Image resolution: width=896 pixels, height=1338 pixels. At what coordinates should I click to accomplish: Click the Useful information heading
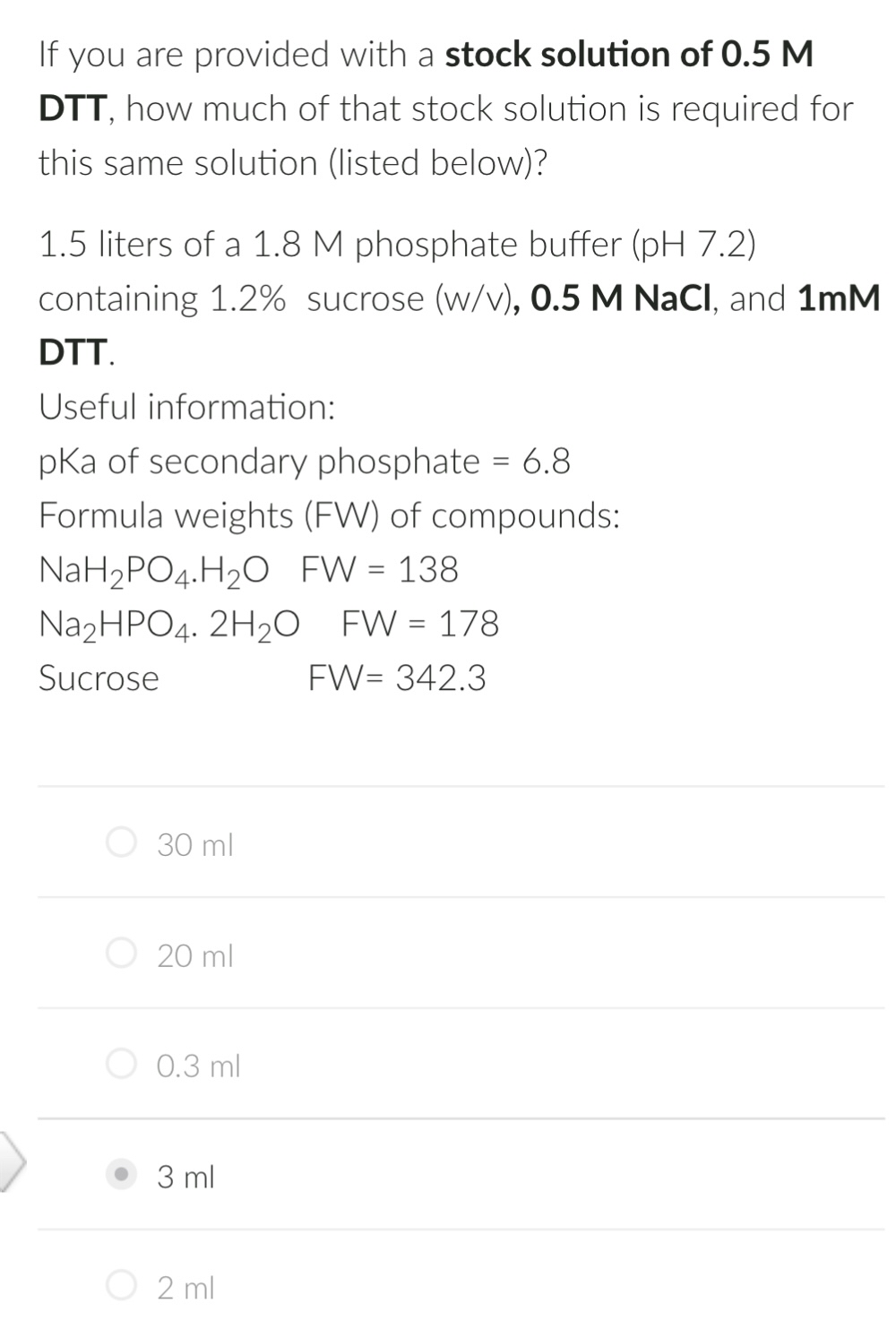coord(187,406)
